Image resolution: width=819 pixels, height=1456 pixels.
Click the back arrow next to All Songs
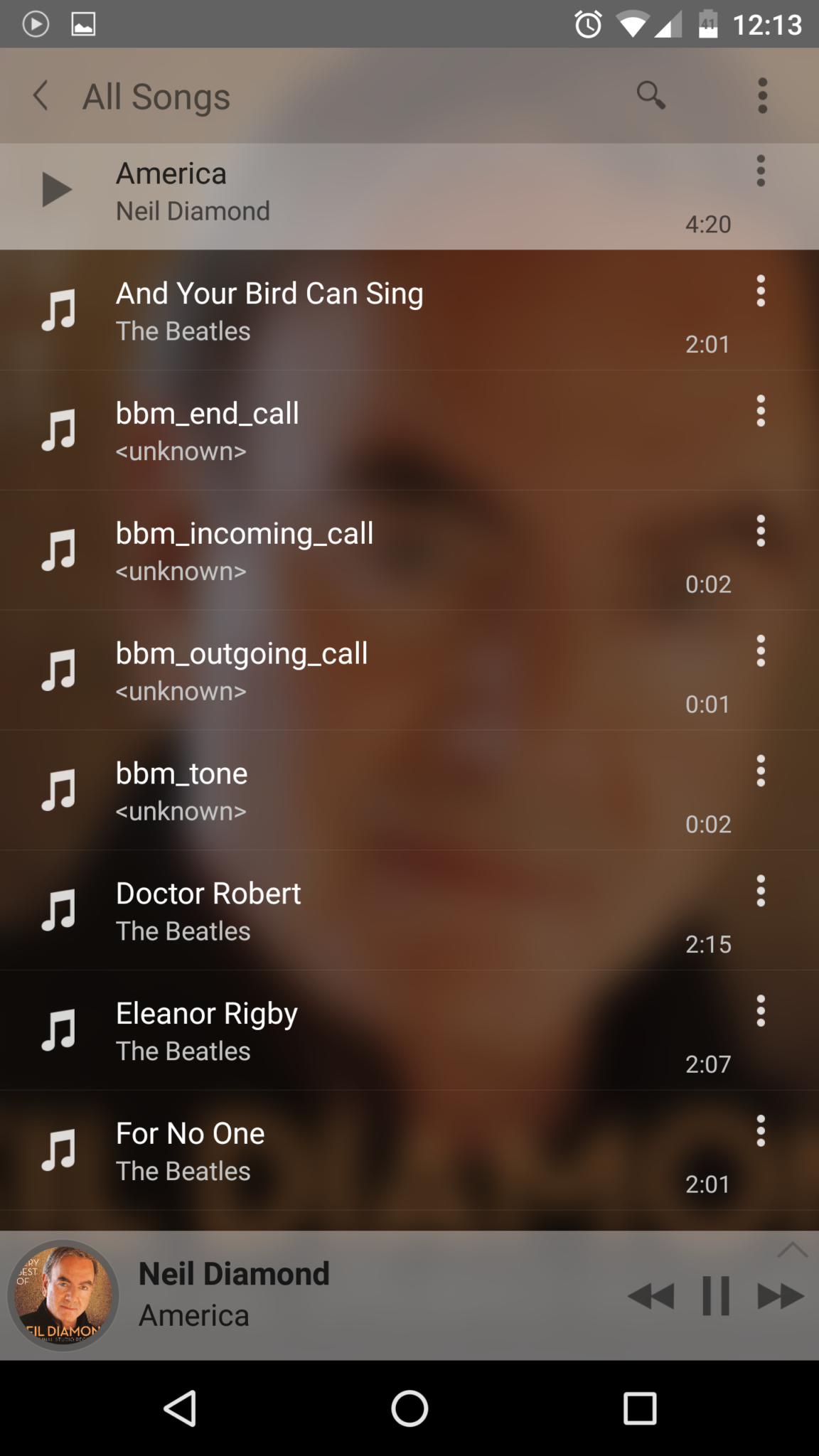pyautogui.click(x=40, y=95)
